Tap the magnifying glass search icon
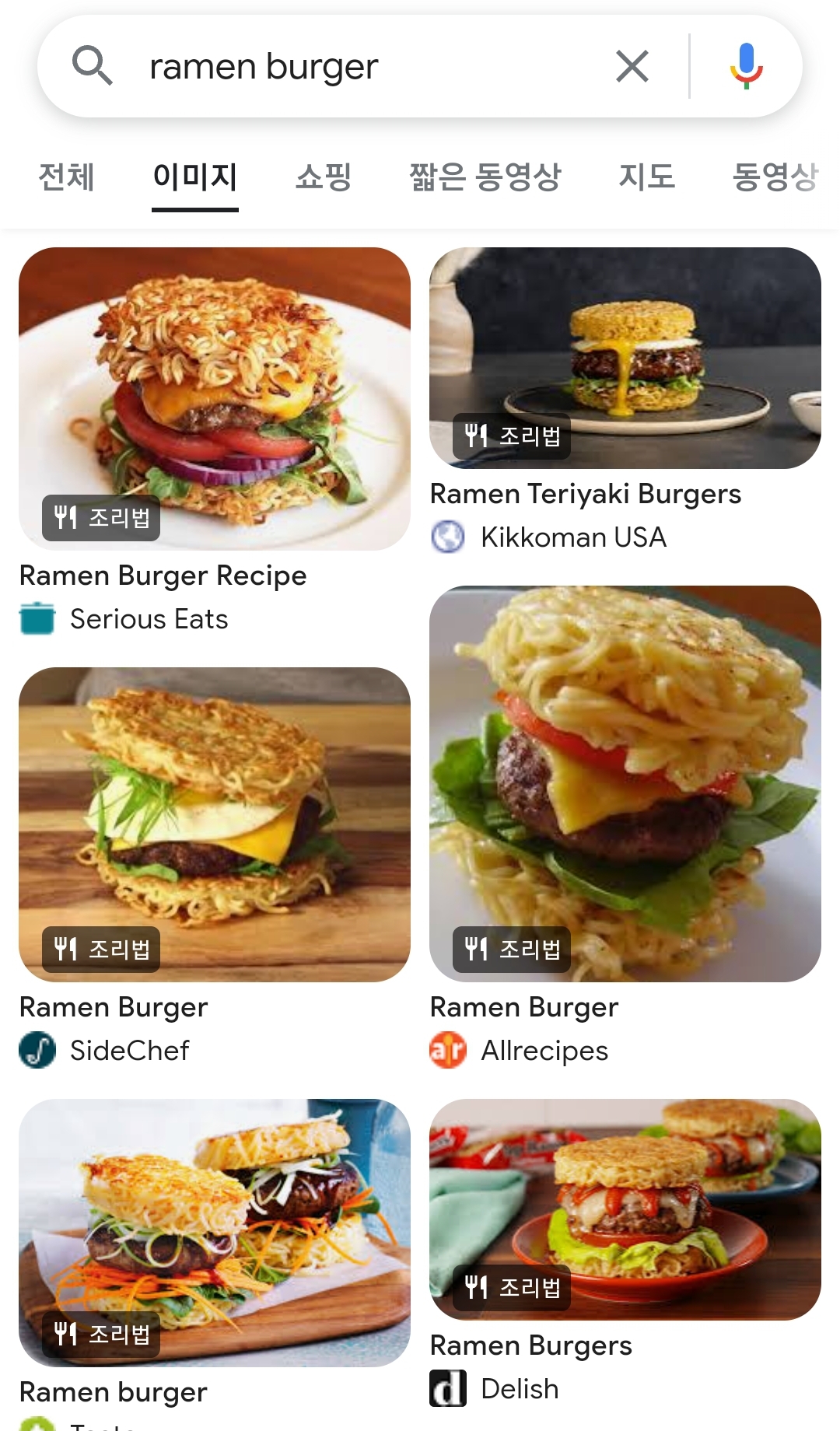840x1431 pixels. pos(93,65)
